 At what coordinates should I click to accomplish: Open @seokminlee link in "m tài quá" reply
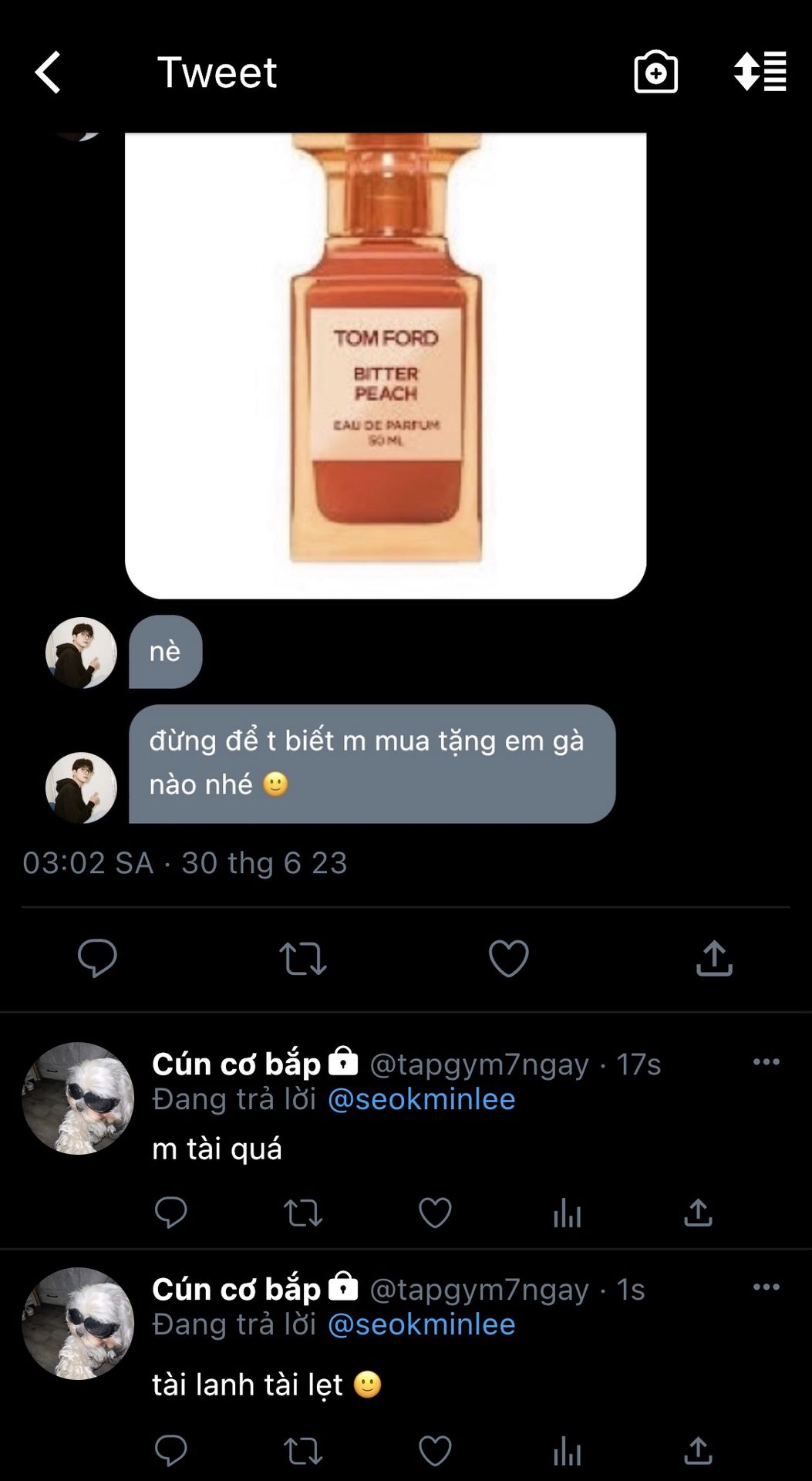pos(421,1098)
